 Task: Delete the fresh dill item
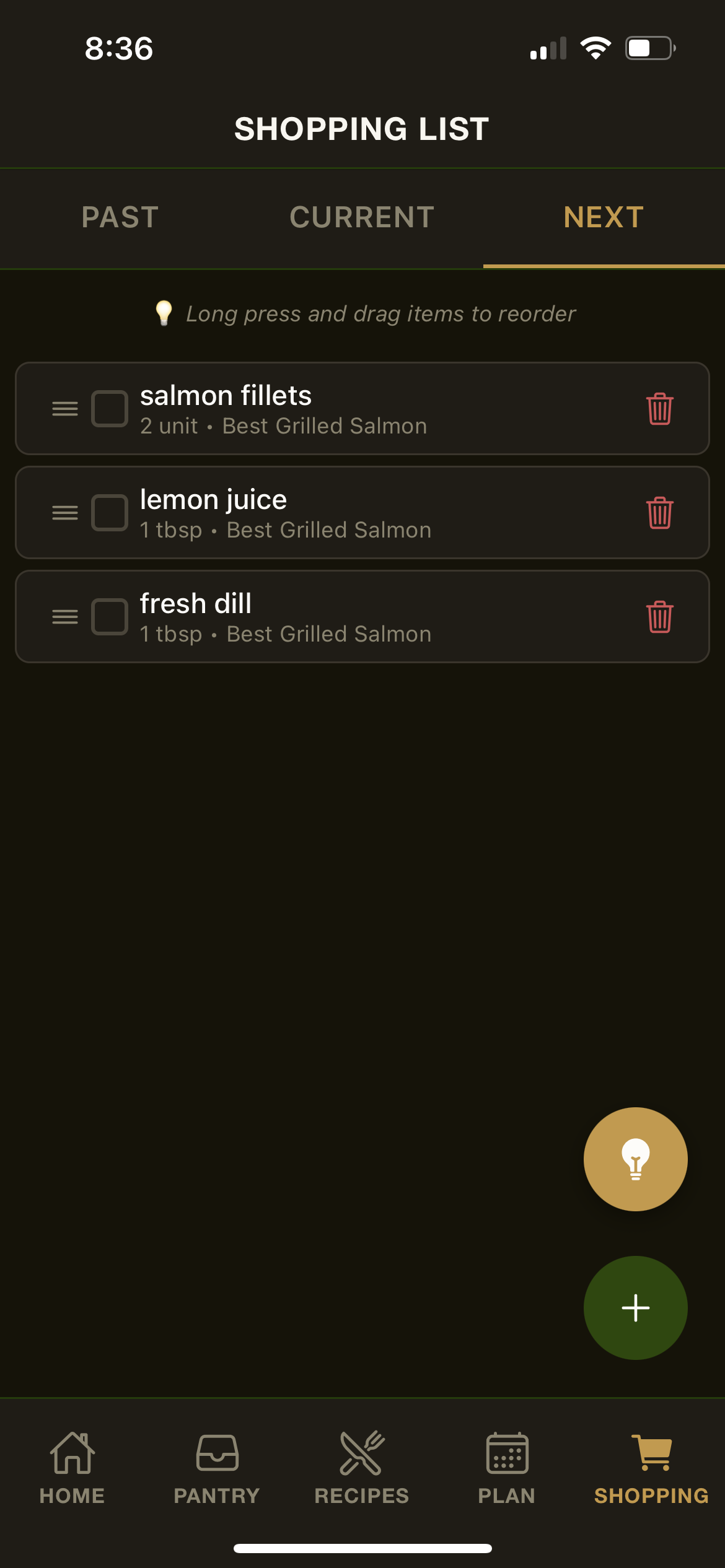pyautogui.click(x=660, y=617)
